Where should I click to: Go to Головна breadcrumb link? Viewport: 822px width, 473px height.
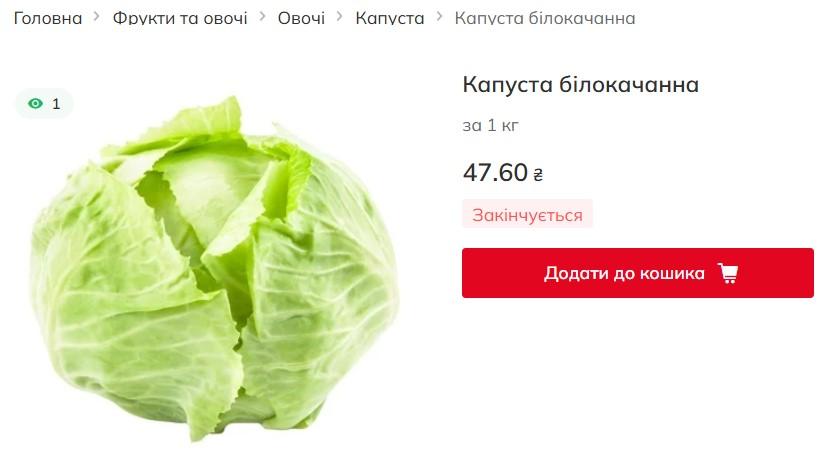point(48,18)
